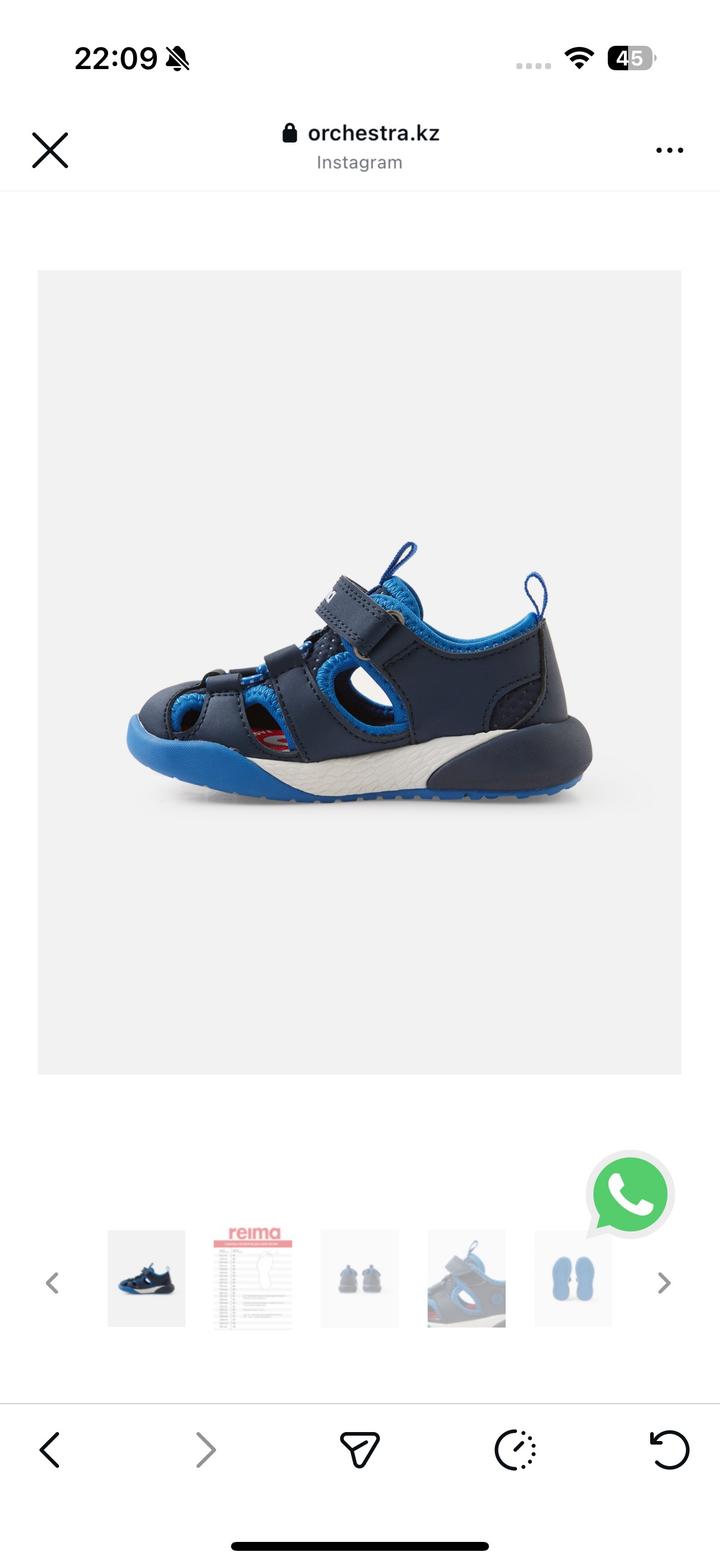The image size is (720, 1565).
Task: Select the side-view sandal thumbnail
Action: point(146,1279)
